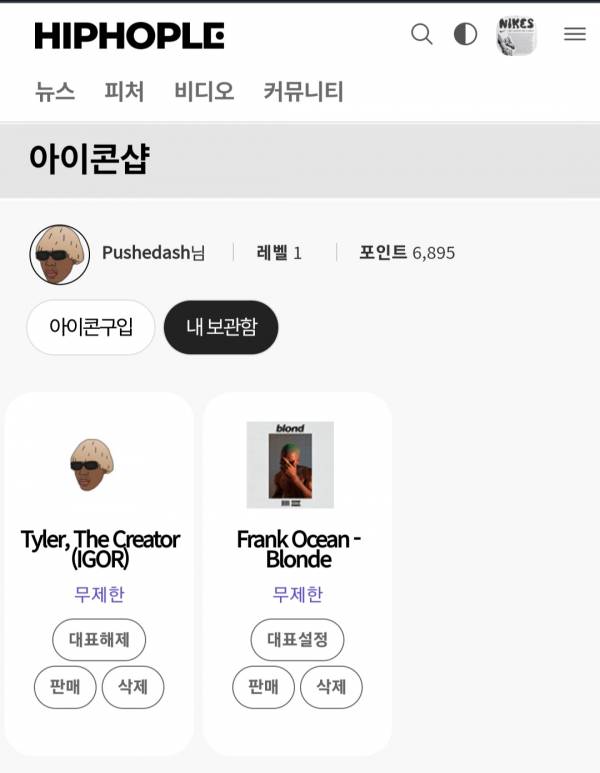Select the 아이콘구입 tab
The width and height of the screenshot is (600, 773).
91,327
